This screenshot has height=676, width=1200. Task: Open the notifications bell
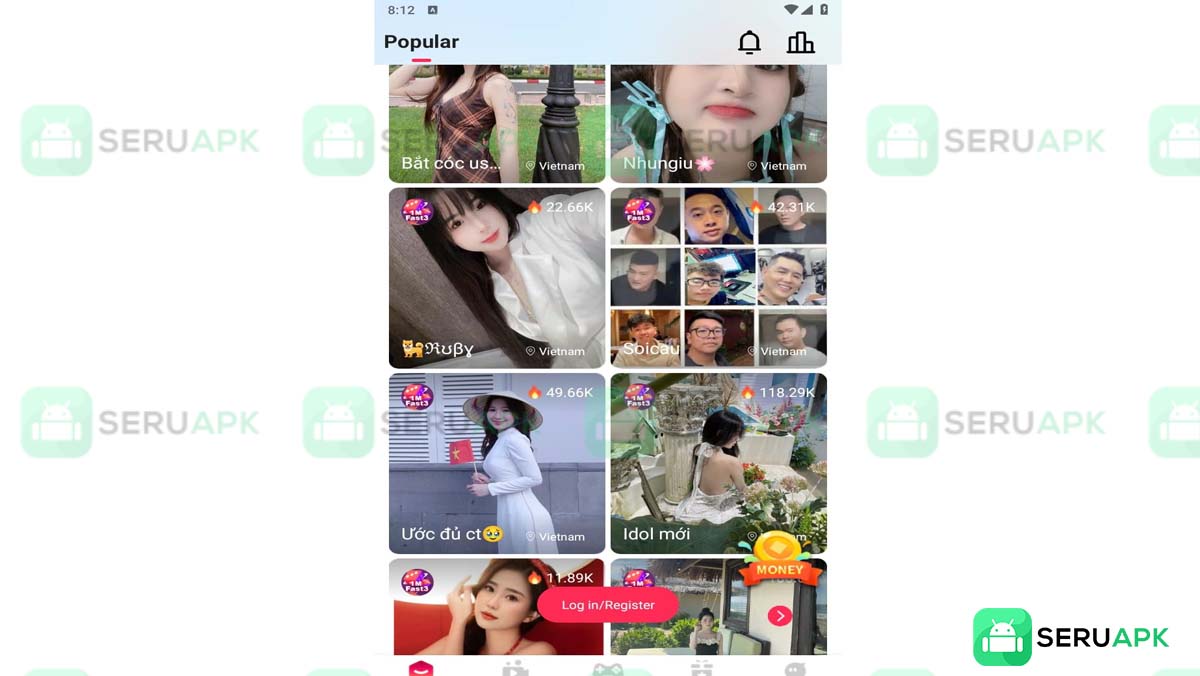[x=749, y=42]
